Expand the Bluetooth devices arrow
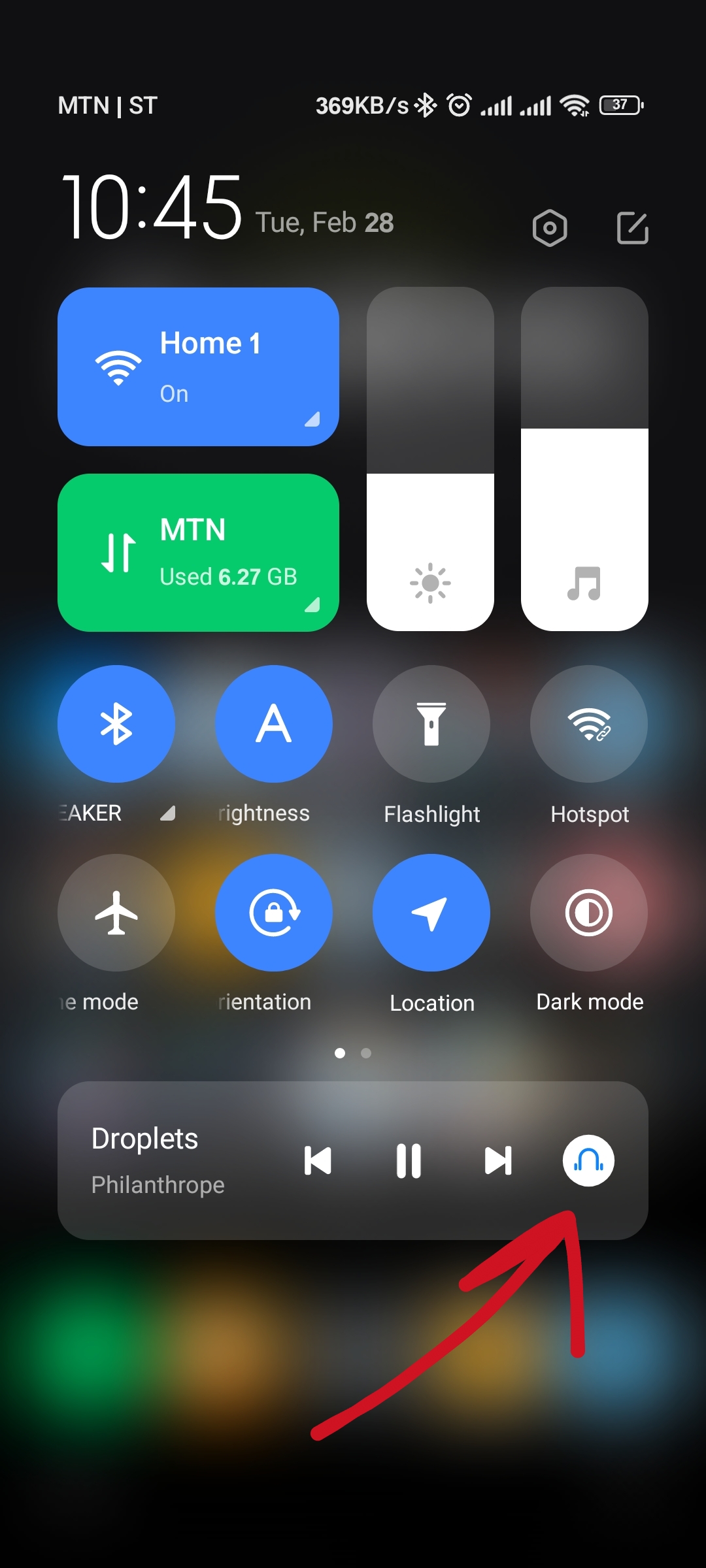The image size is (706, 1568). point(168,813)
